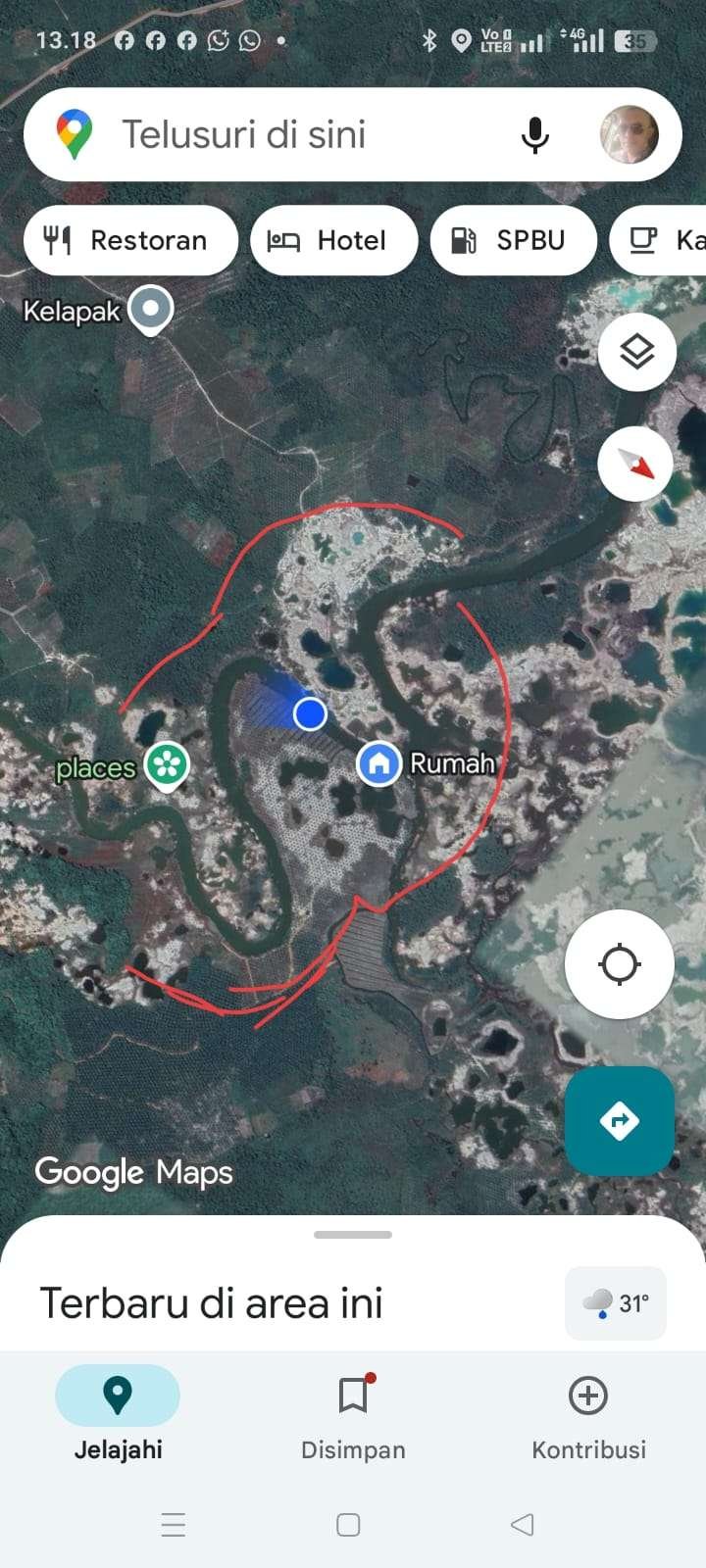Select the SPBU chip
The height and width of the screenshot is (1568, 706).
click(x=513, y=240)
